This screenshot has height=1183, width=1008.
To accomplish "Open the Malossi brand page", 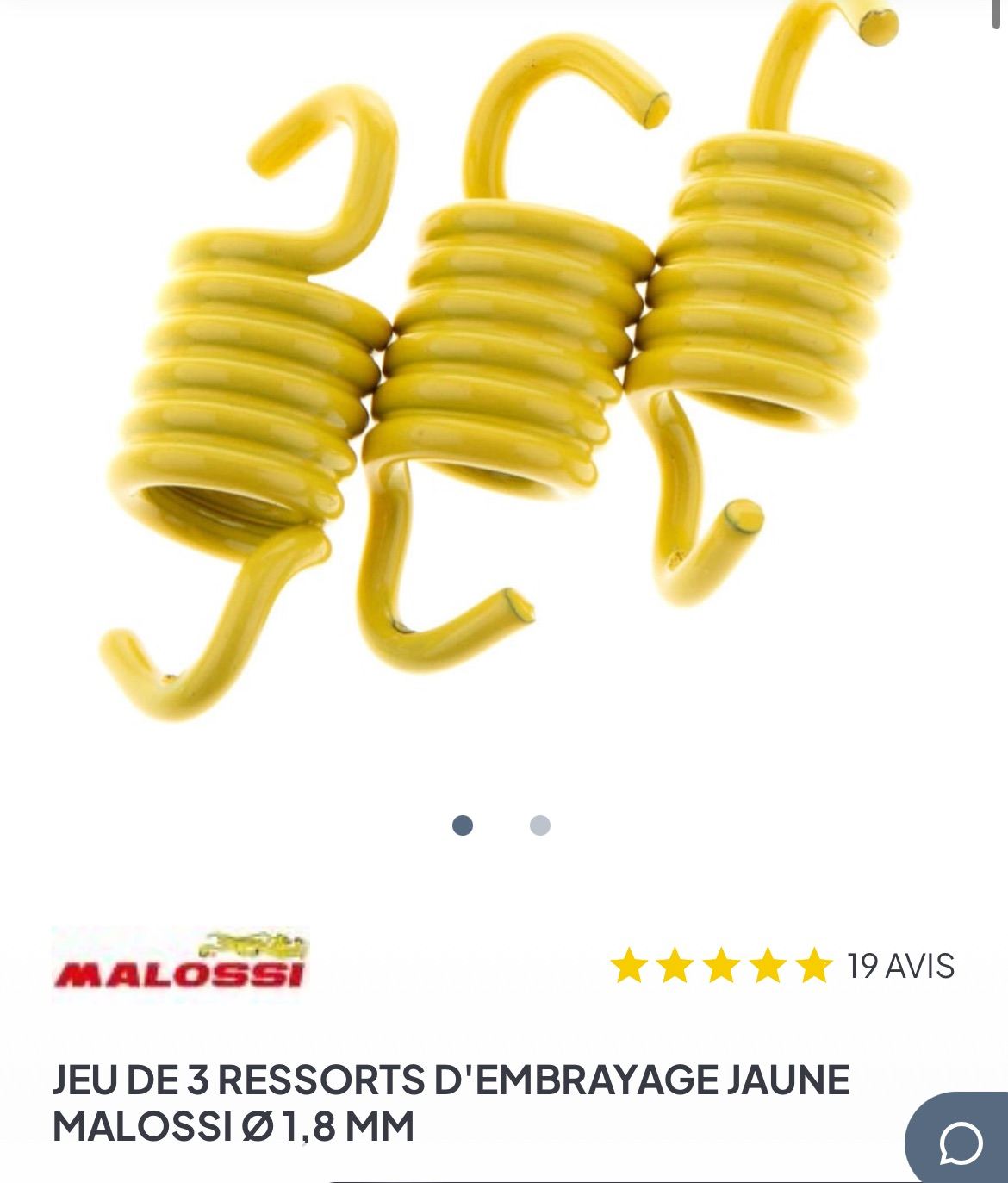I will click(x=181, y=963).
